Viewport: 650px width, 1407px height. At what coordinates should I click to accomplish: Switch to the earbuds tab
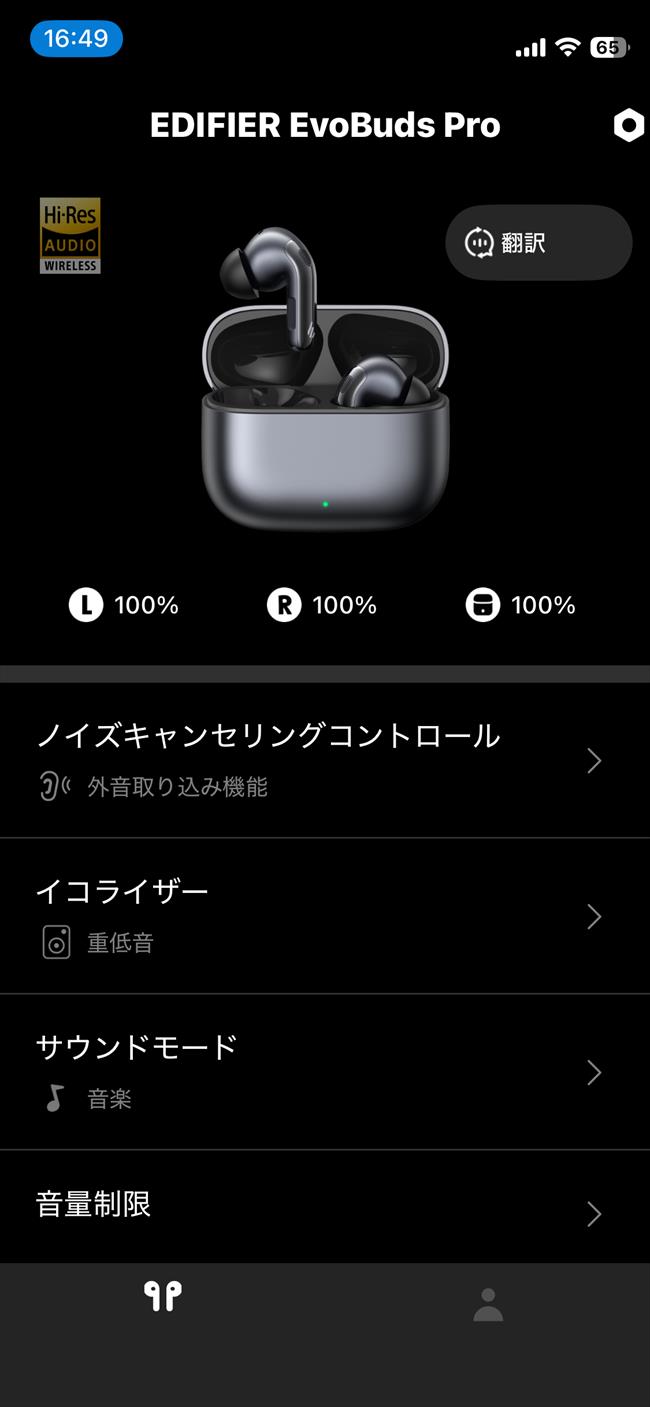(x=162, y=1297)
